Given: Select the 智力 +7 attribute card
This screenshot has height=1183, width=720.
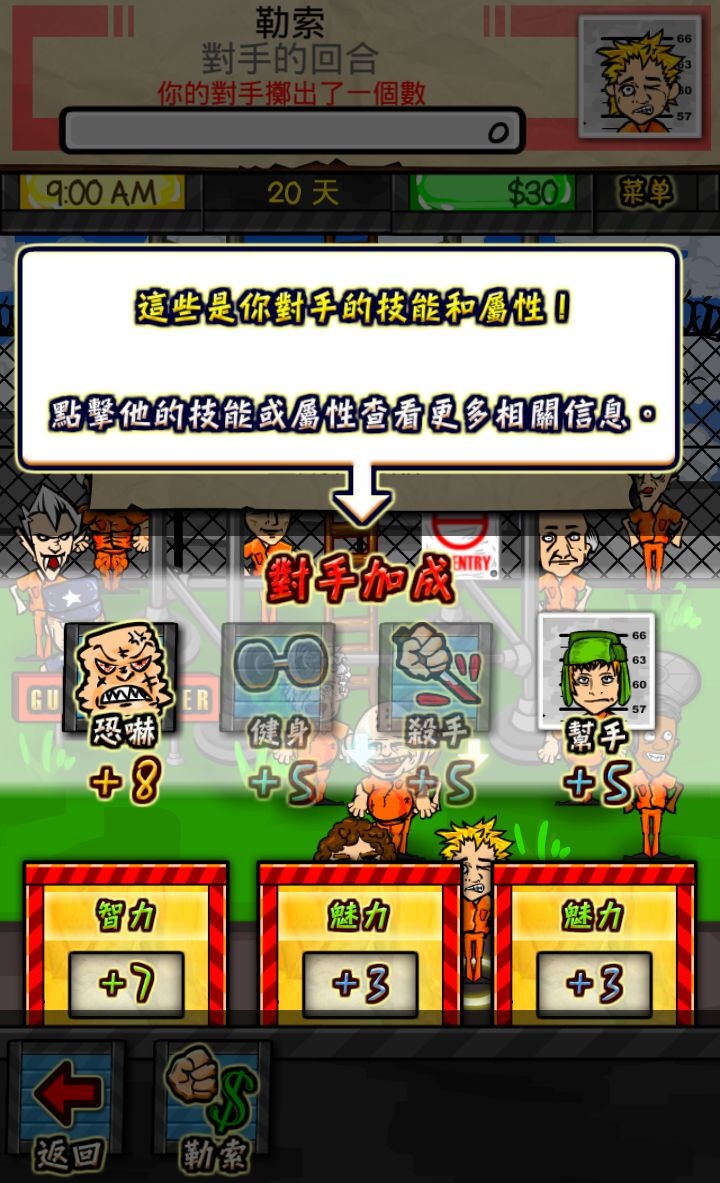Looking at the screenshot, I should (126, 945).
